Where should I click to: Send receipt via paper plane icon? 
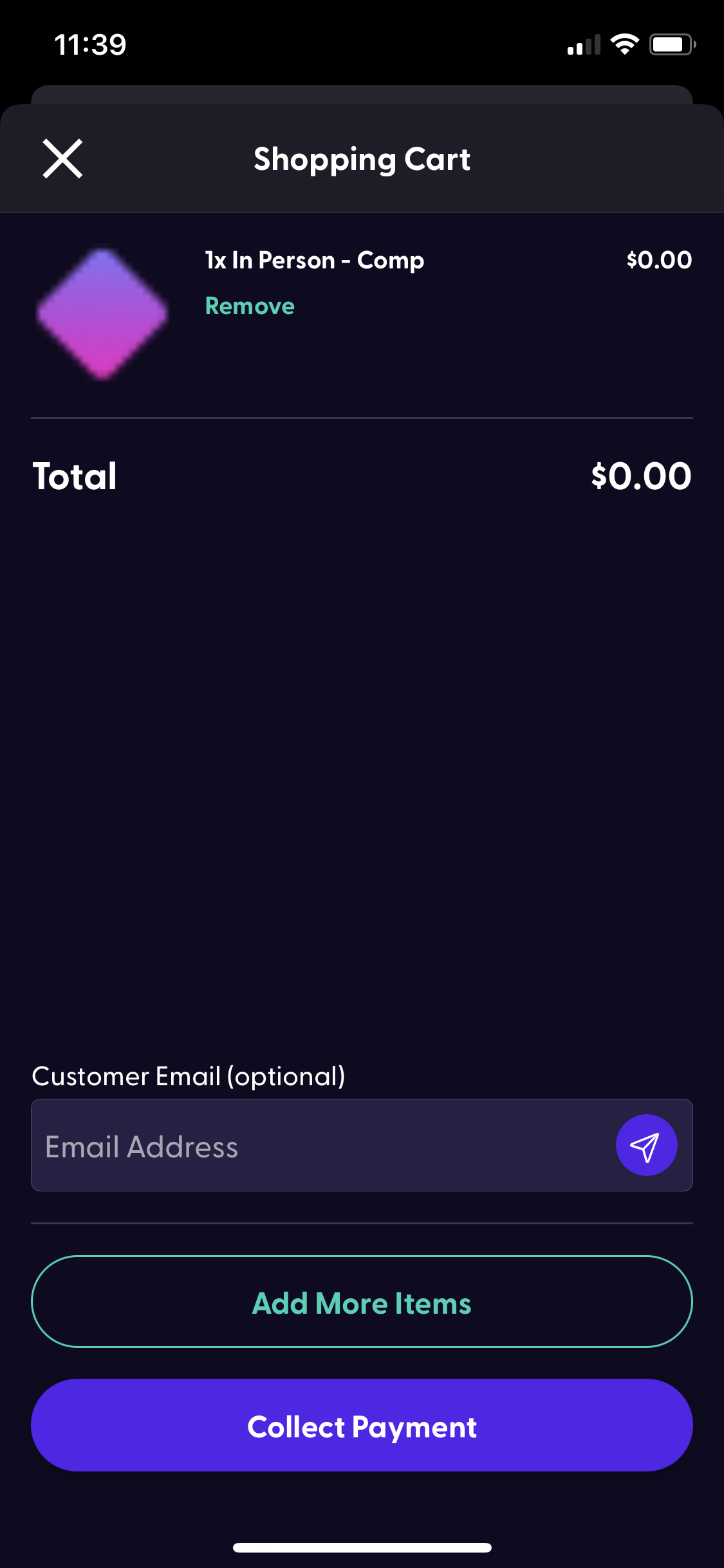646,1145
